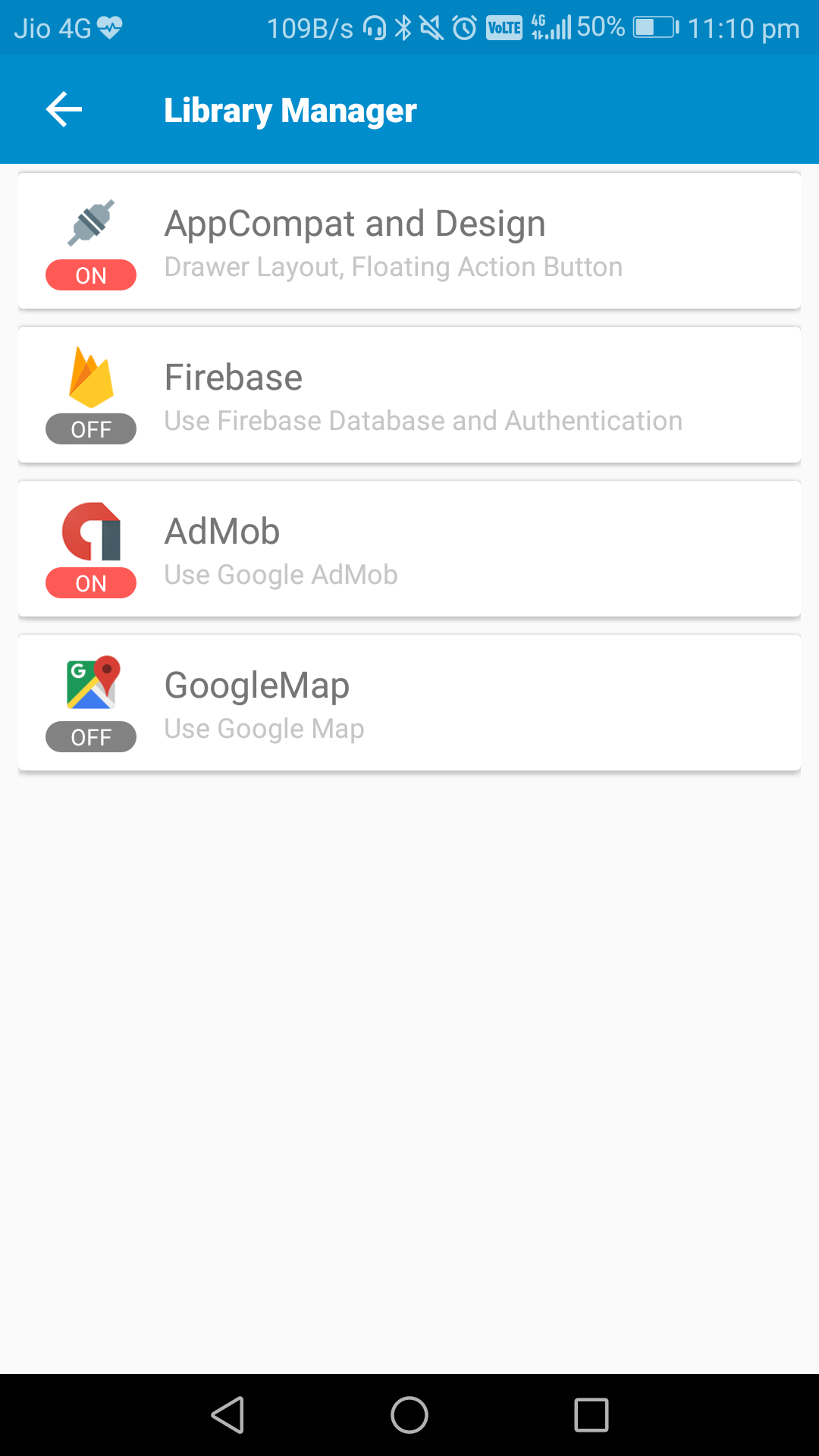Turn on the GoogleMap library
Screen dimensions: 819x1456
click(x=90, y=736)
